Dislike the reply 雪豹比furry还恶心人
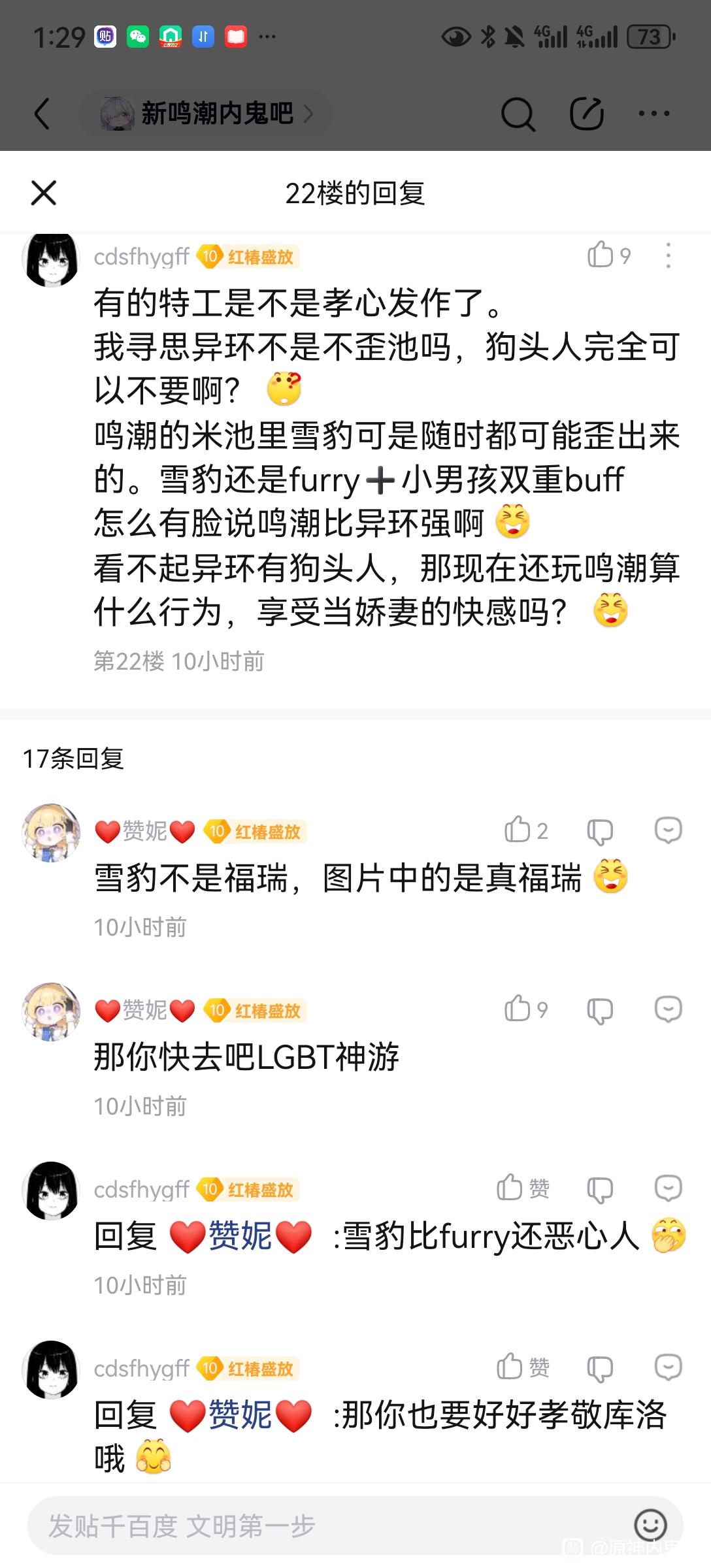Viewport: 711px width, 1568px height. coord(599,1189)
